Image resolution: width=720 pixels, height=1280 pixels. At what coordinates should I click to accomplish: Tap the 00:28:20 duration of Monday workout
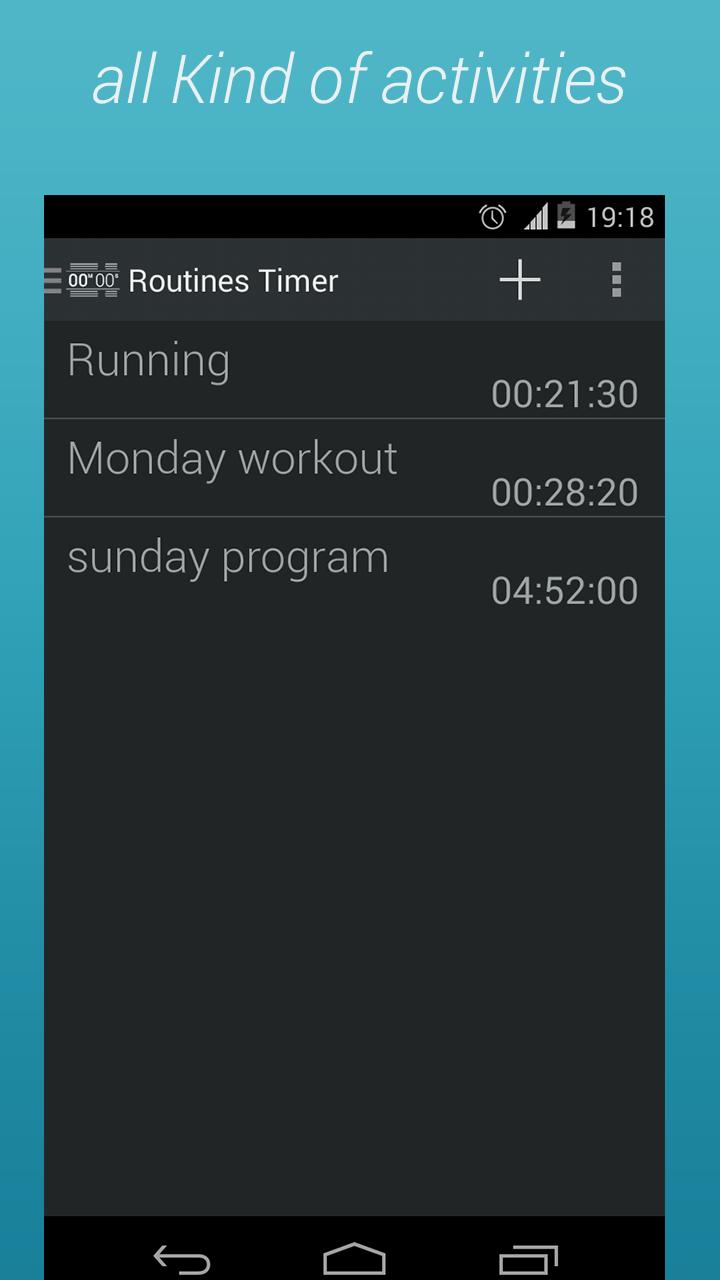[565, 492]
